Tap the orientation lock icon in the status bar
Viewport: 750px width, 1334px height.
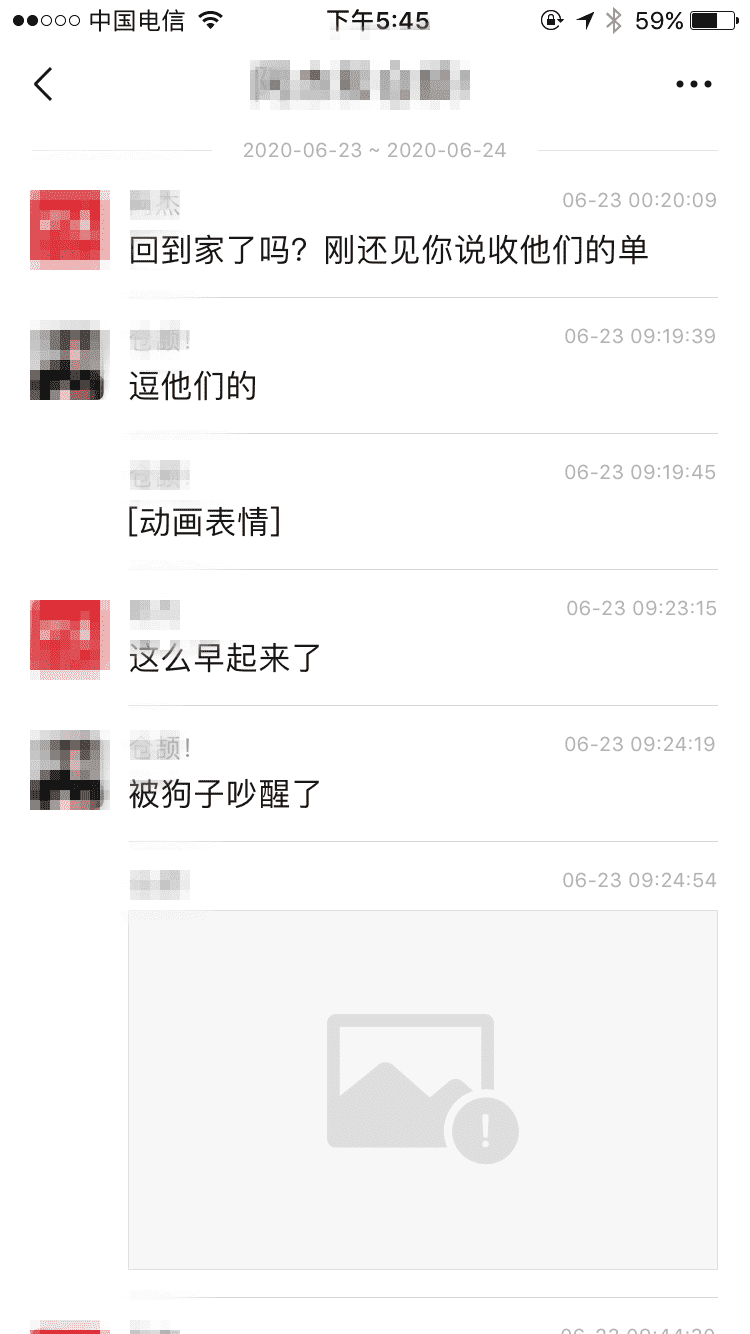click(551, 18)
